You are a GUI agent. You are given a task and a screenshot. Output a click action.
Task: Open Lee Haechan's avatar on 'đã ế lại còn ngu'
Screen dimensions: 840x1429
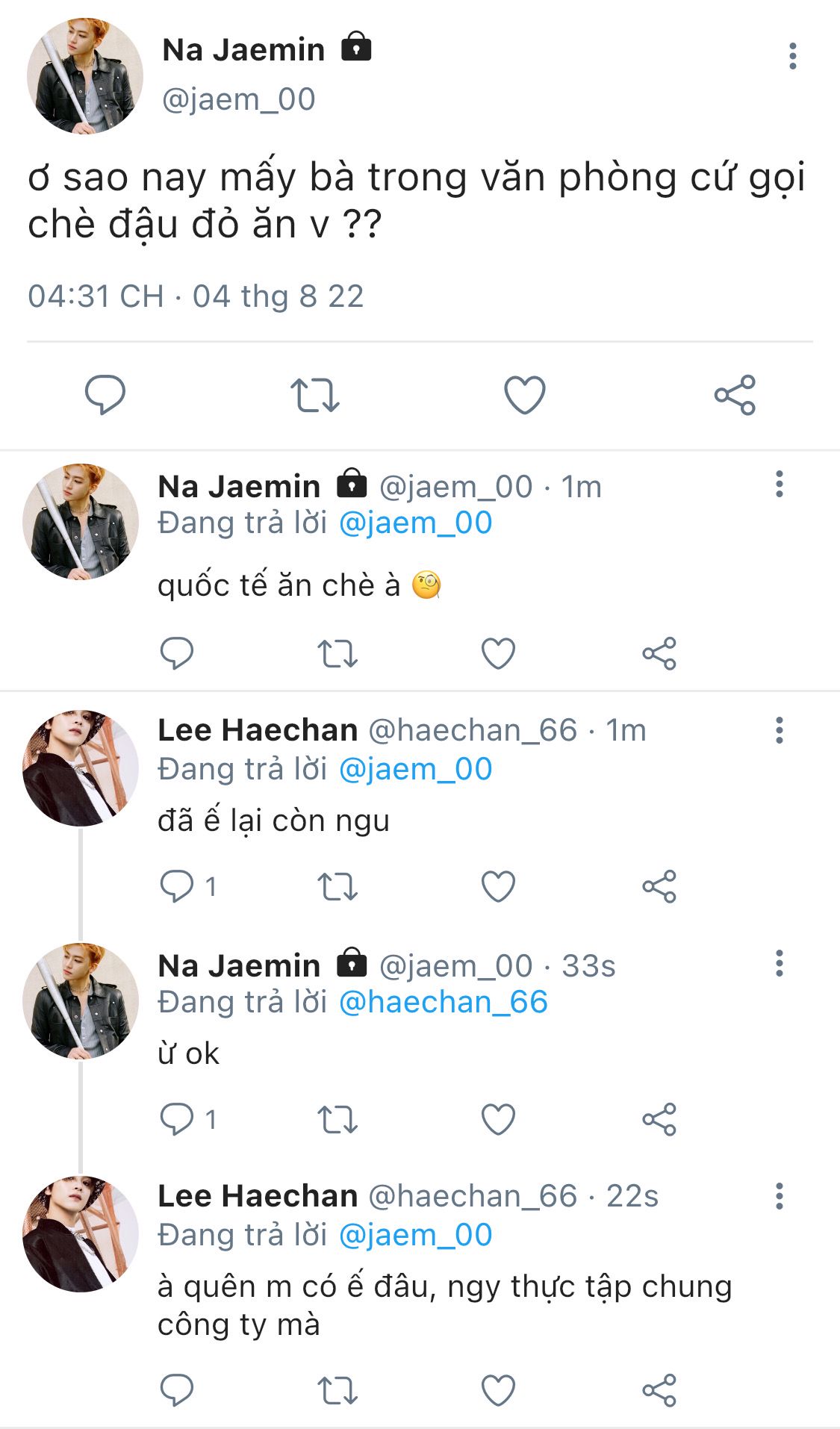tap(81, 768)
